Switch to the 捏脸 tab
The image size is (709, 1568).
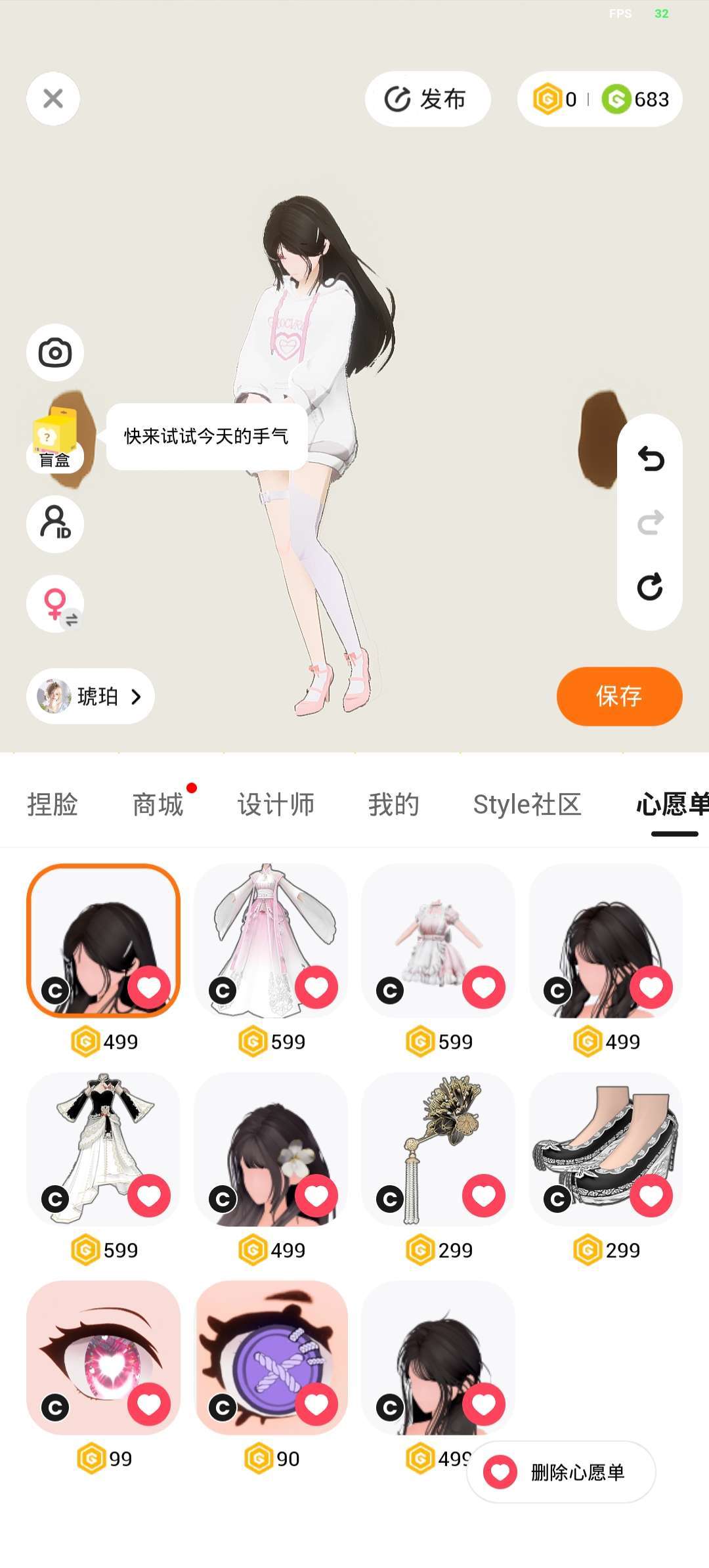53,804
